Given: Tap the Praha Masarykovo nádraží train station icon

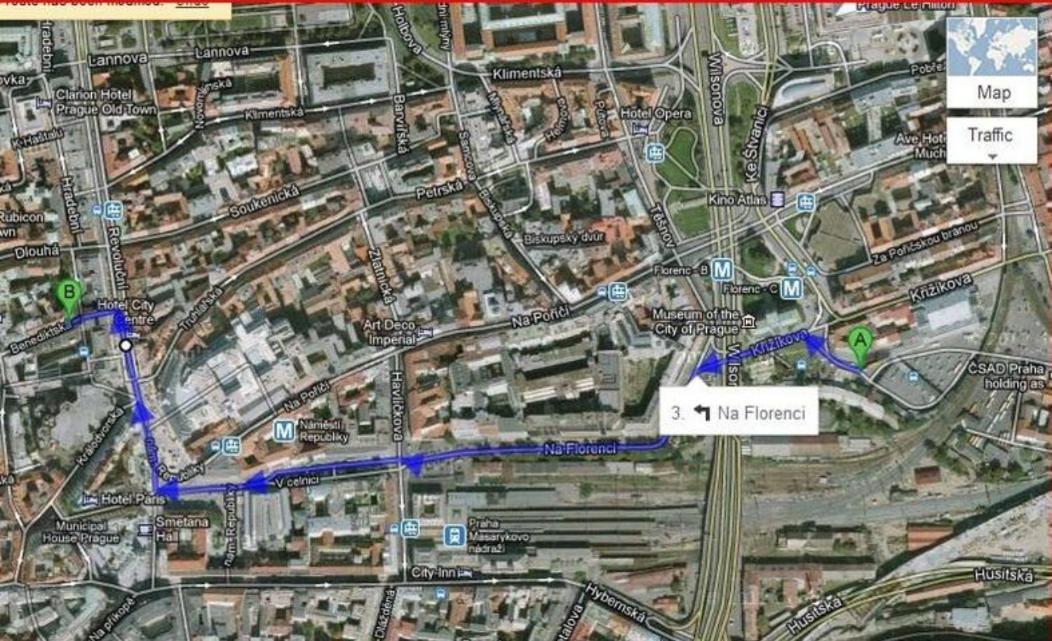Looking at the screenshot, I should tap(452, 536).
